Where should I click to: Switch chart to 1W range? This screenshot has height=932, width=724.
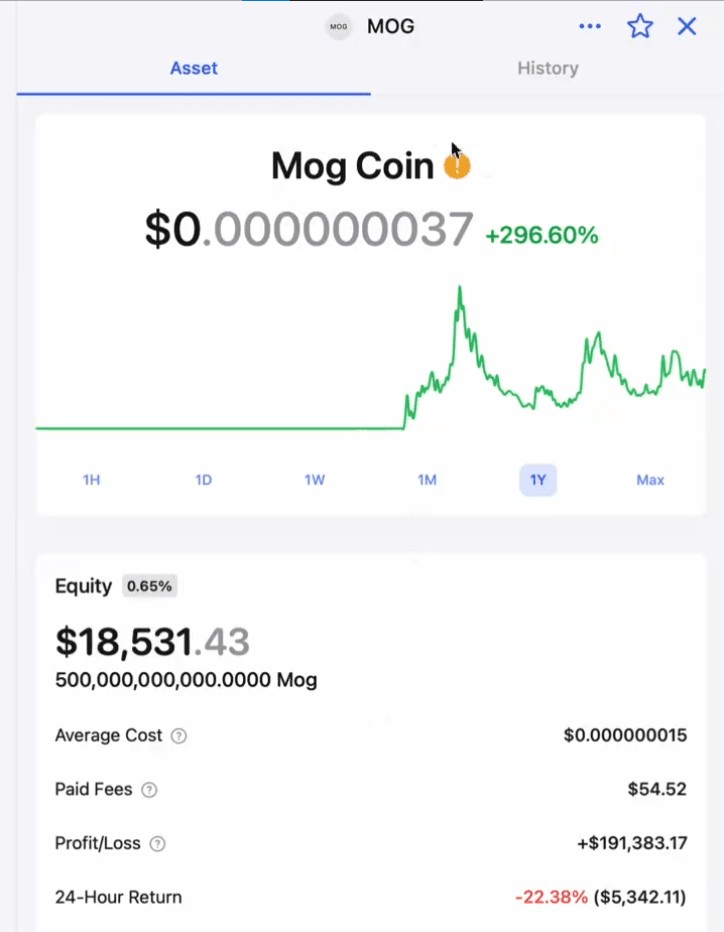pyautogui.click(x=315, y=480)
